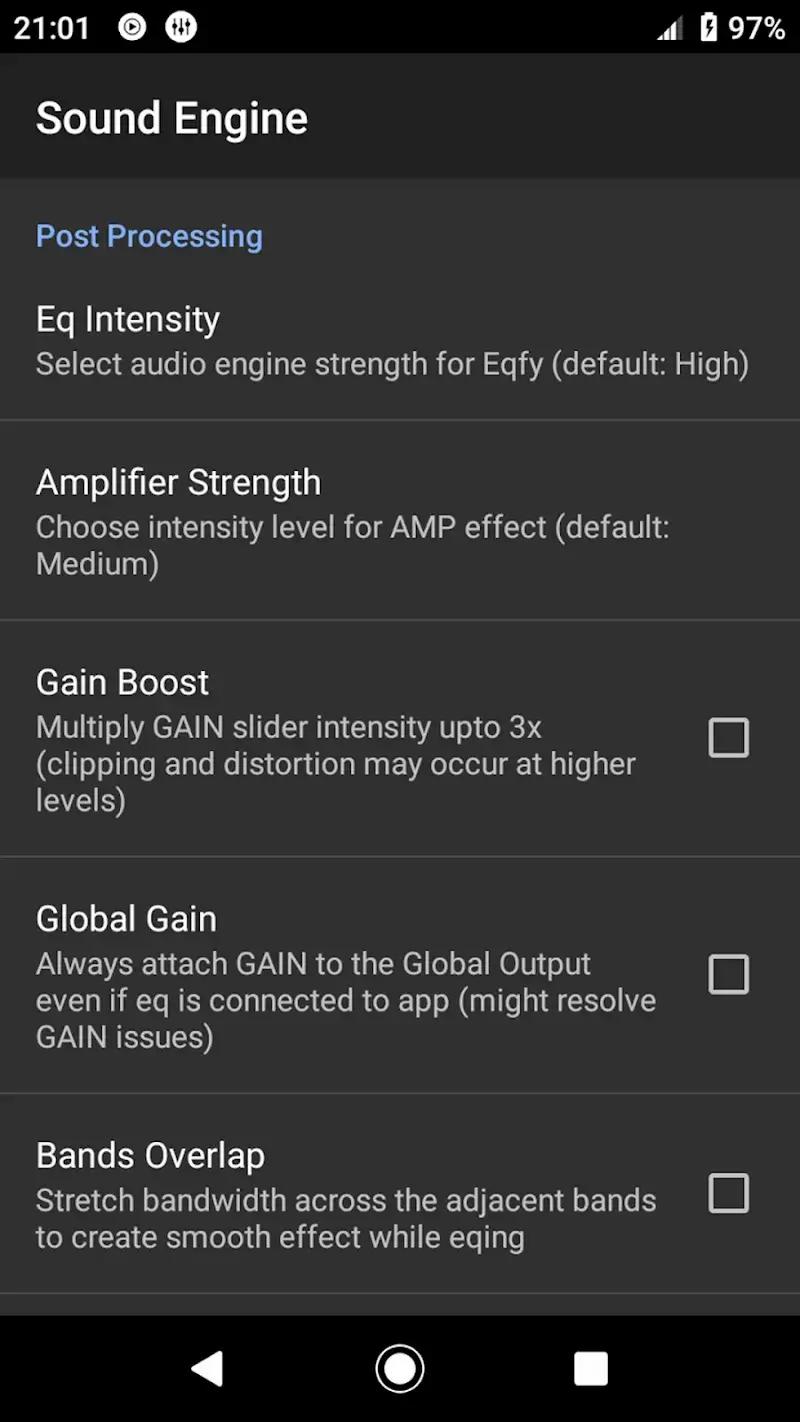This screenshot has width=800, height=1422.
Task: Check the Bands Overlap checkbox
Action: click(x=728, y=1193)
